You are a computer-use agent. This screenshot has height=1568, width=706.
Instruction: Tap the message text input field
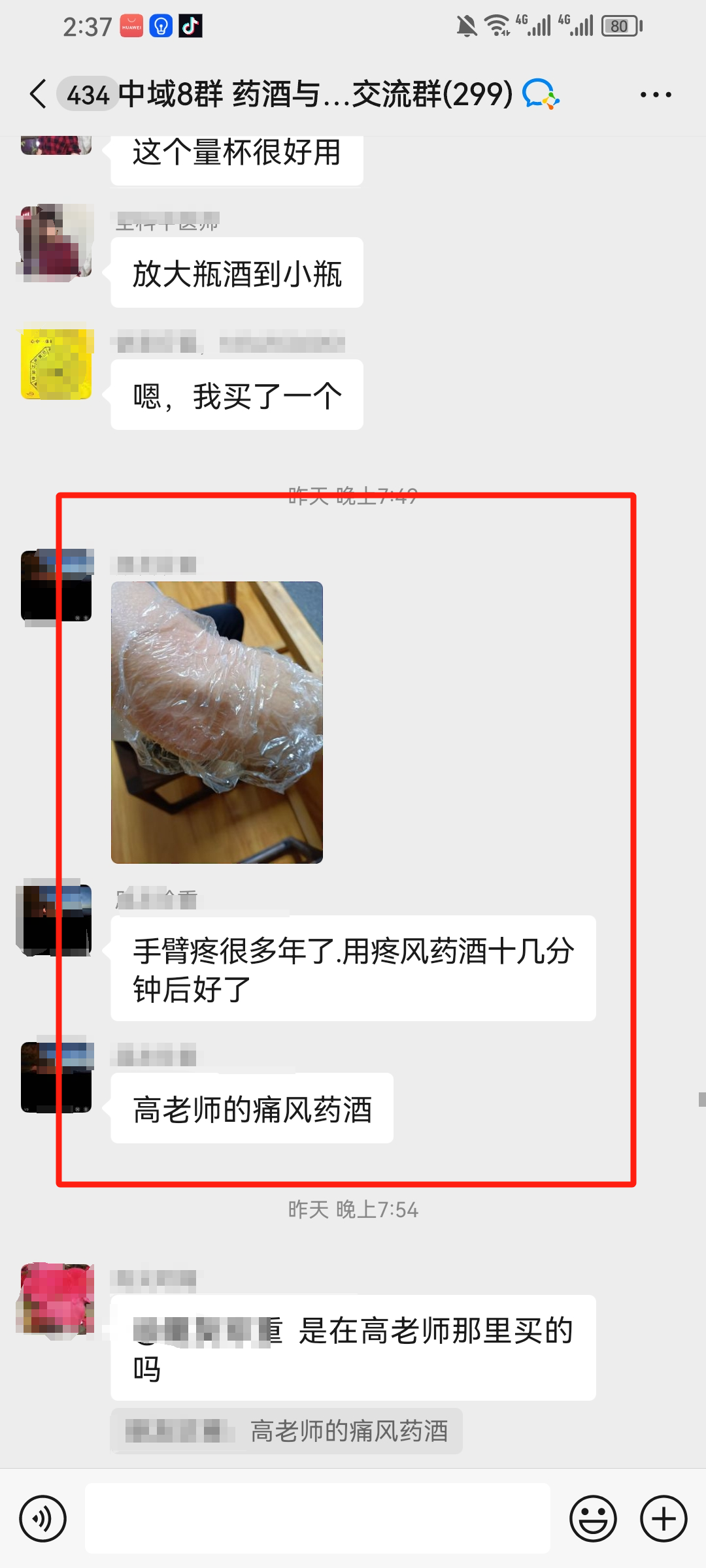(x=317, y=1518)
